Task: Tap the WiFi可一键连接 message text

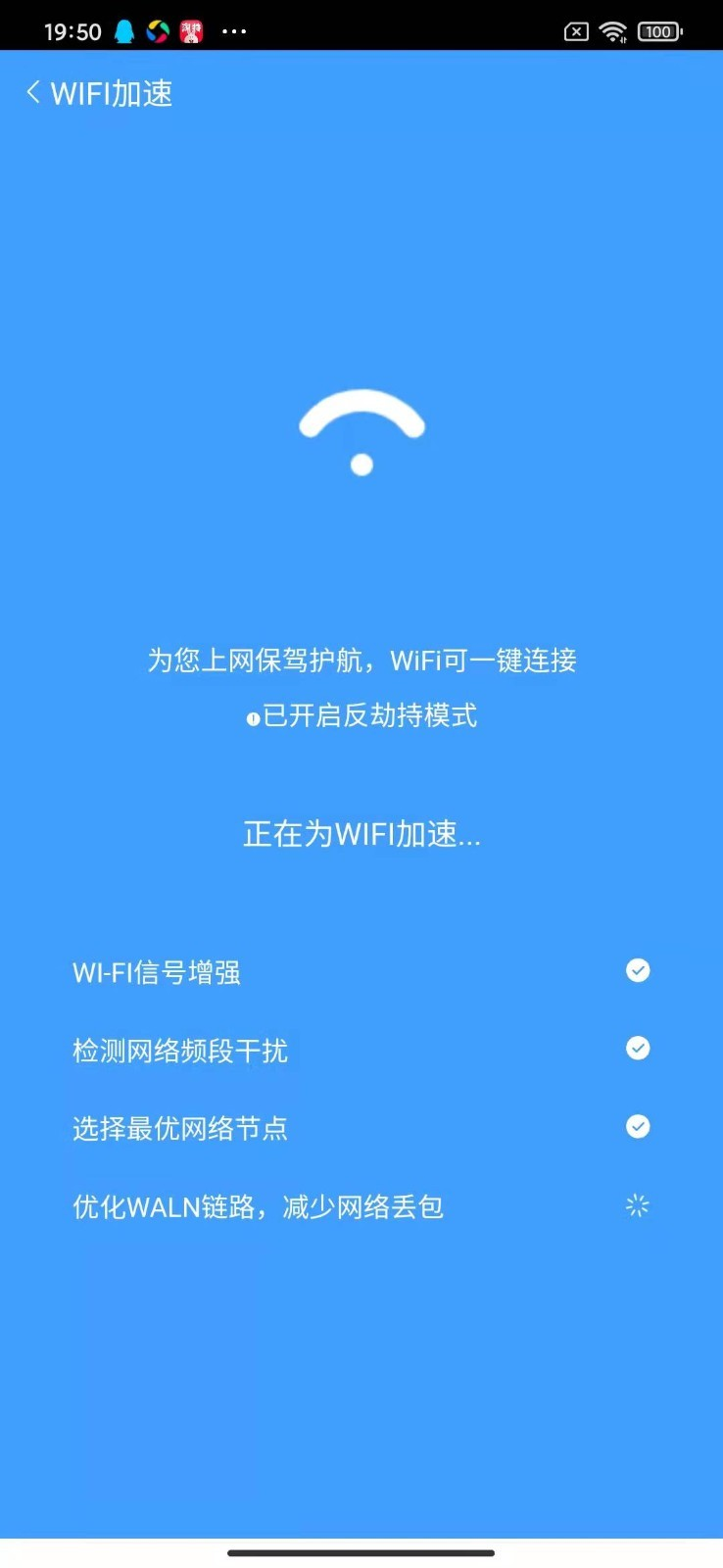Action: (361, 661)
